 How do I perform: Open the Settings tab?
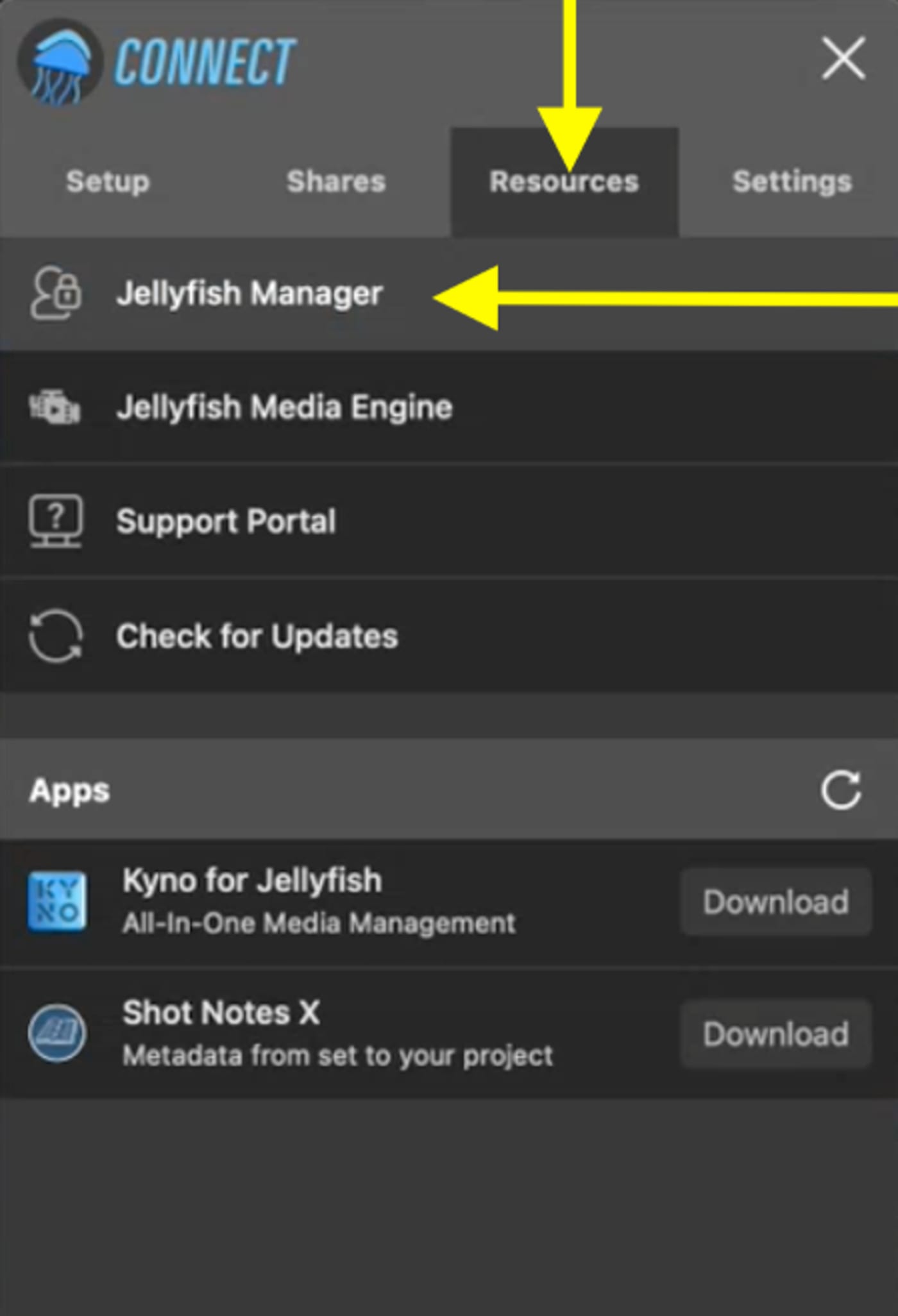792,181
